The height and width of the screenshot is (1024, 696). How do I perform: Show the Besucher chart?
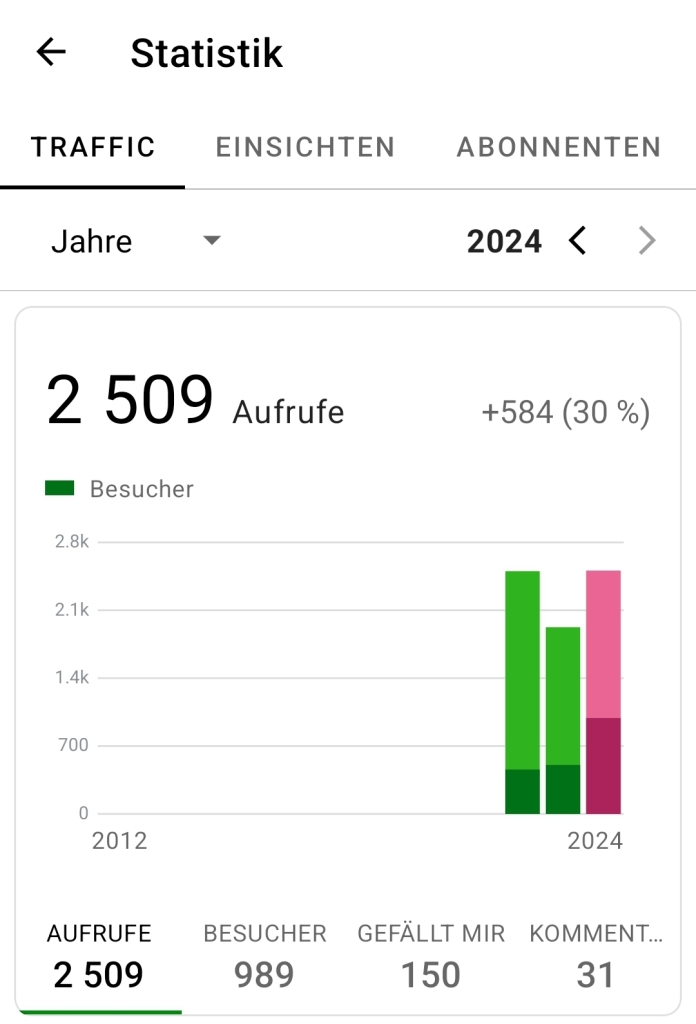(x=265, y=957)
